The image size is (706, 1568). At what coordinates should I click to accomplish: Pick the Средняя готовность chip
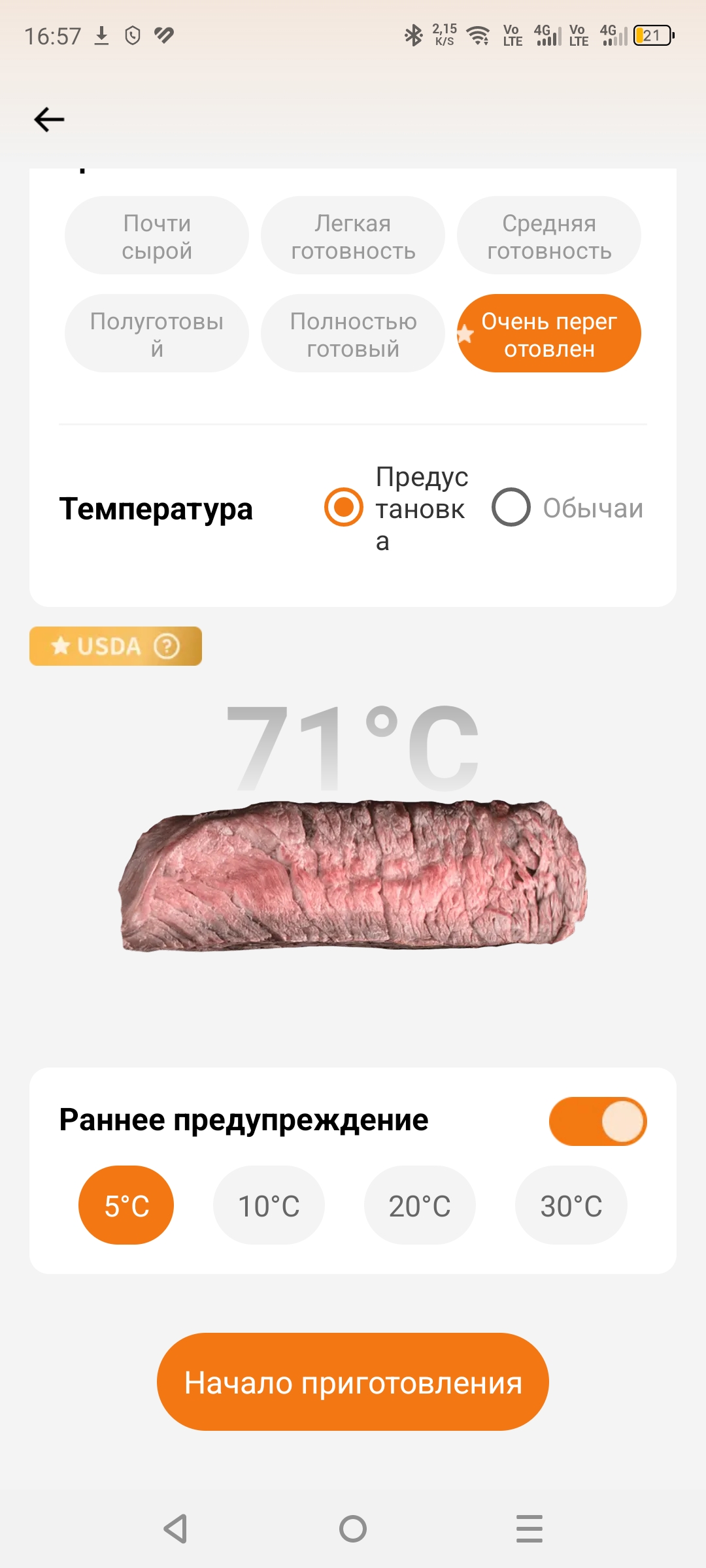[549, 236]
